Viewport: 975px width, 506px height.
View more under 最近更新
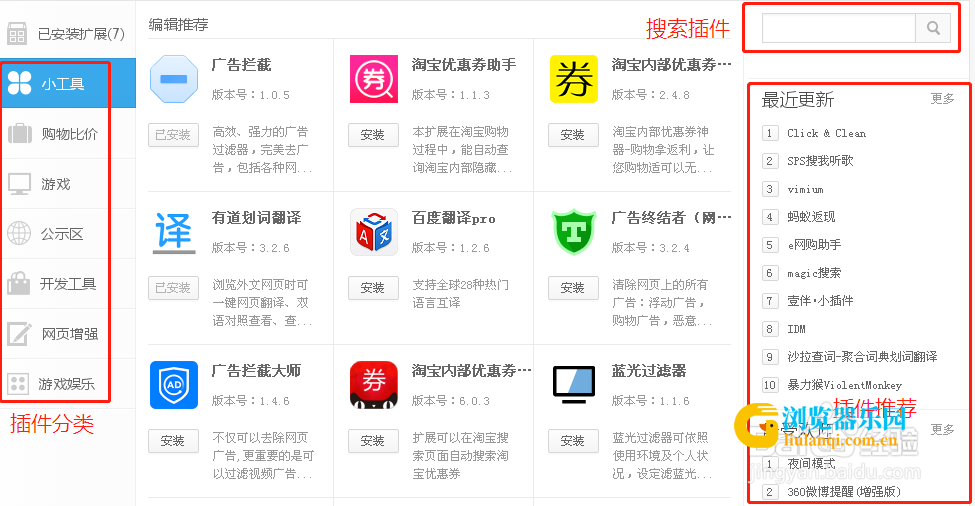(942, 99)
